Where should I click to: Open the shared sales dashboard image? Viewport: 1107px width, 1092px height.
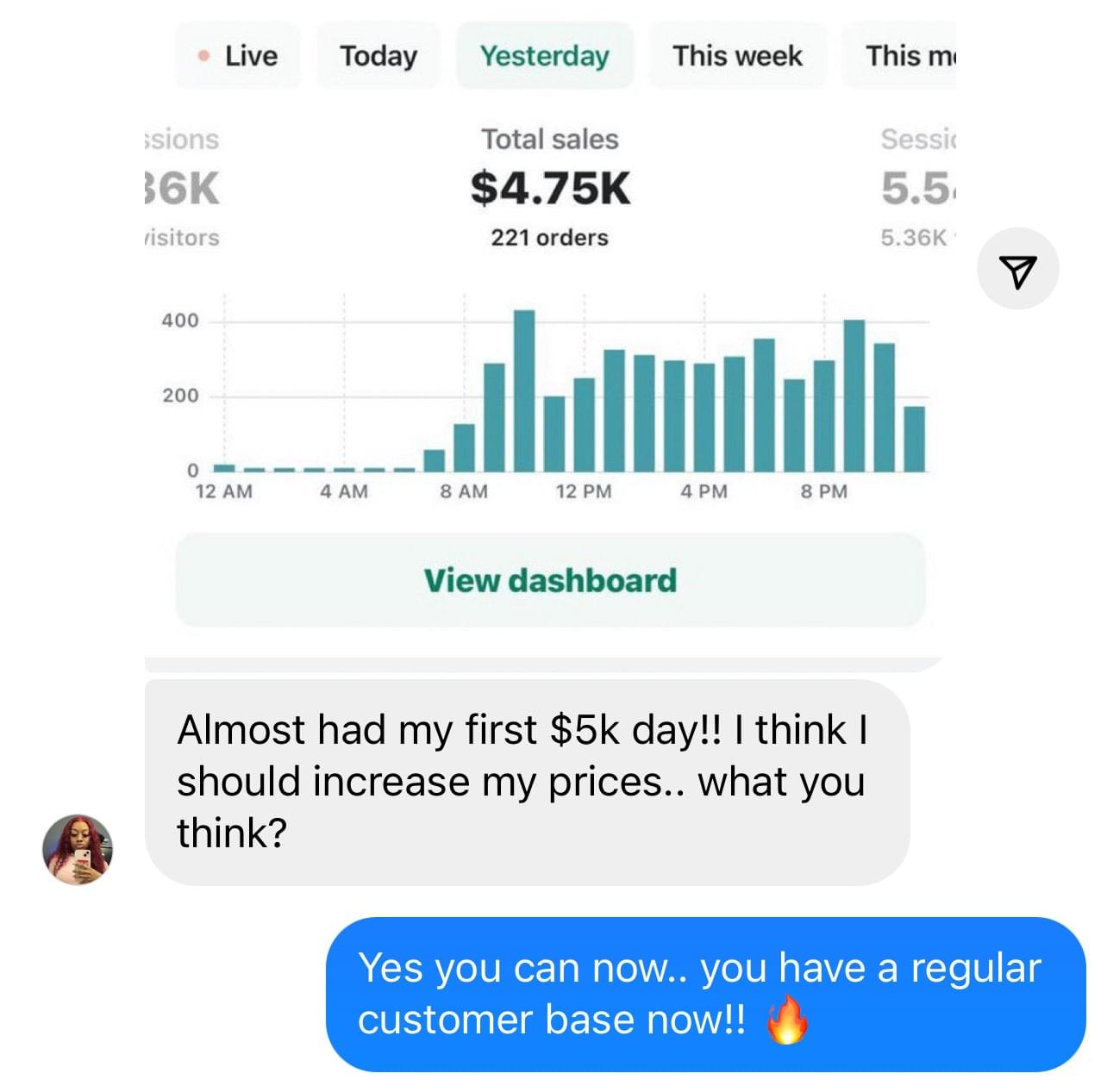click(549, 345)
